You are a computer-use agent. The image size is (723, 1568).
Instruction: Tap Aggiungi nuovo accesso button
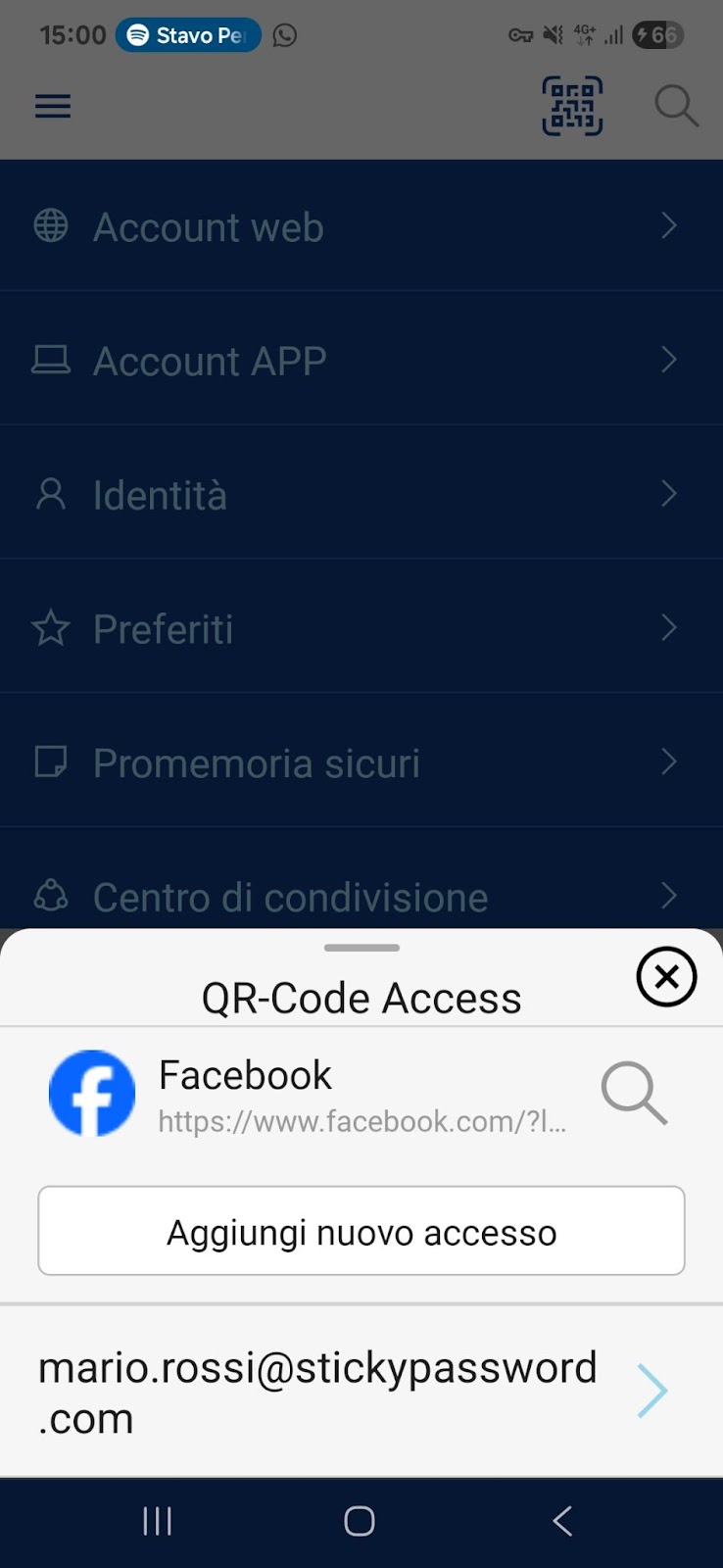[x=361, y=1232]
